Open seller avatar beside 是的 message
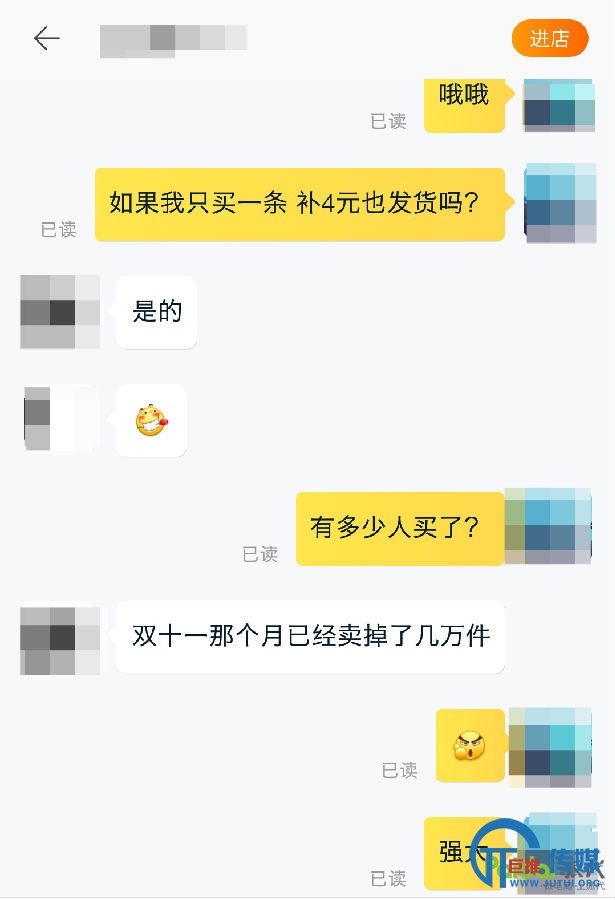 click(60, 312)
